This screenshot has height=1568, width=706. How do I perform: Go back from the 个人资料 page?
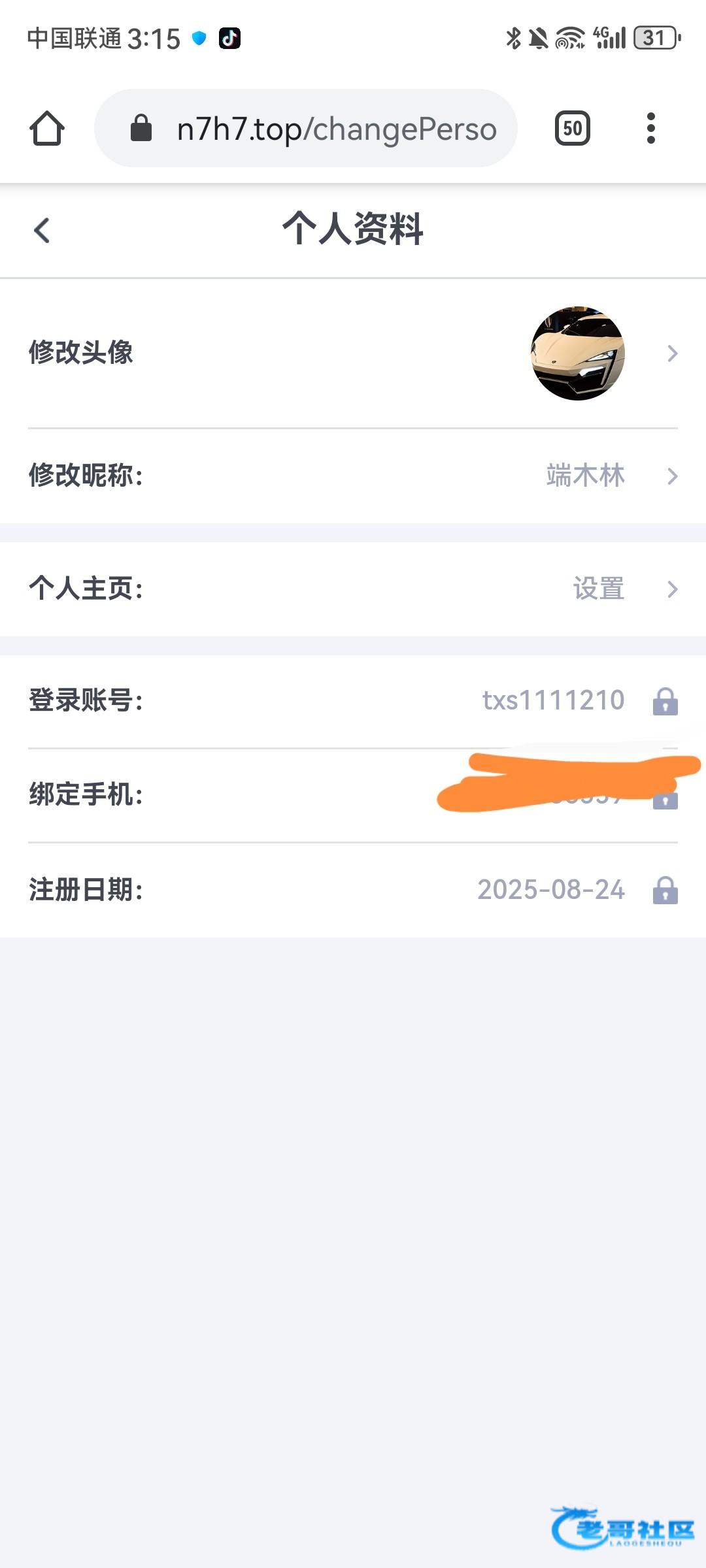[x=42, y=230]
